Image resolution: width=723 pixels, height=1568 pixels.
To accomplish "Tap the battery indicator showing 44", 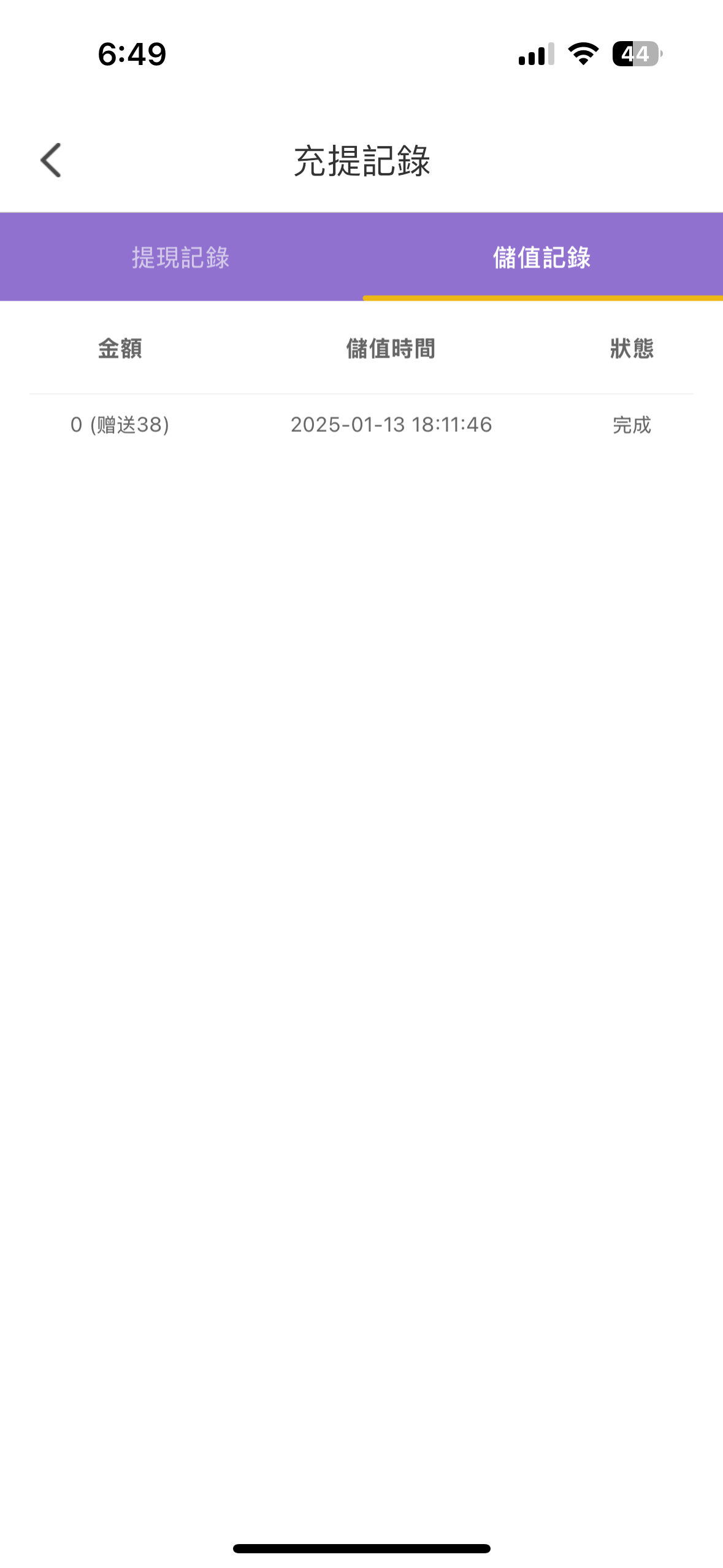I will pyautogui.click(x=635, y=55).
